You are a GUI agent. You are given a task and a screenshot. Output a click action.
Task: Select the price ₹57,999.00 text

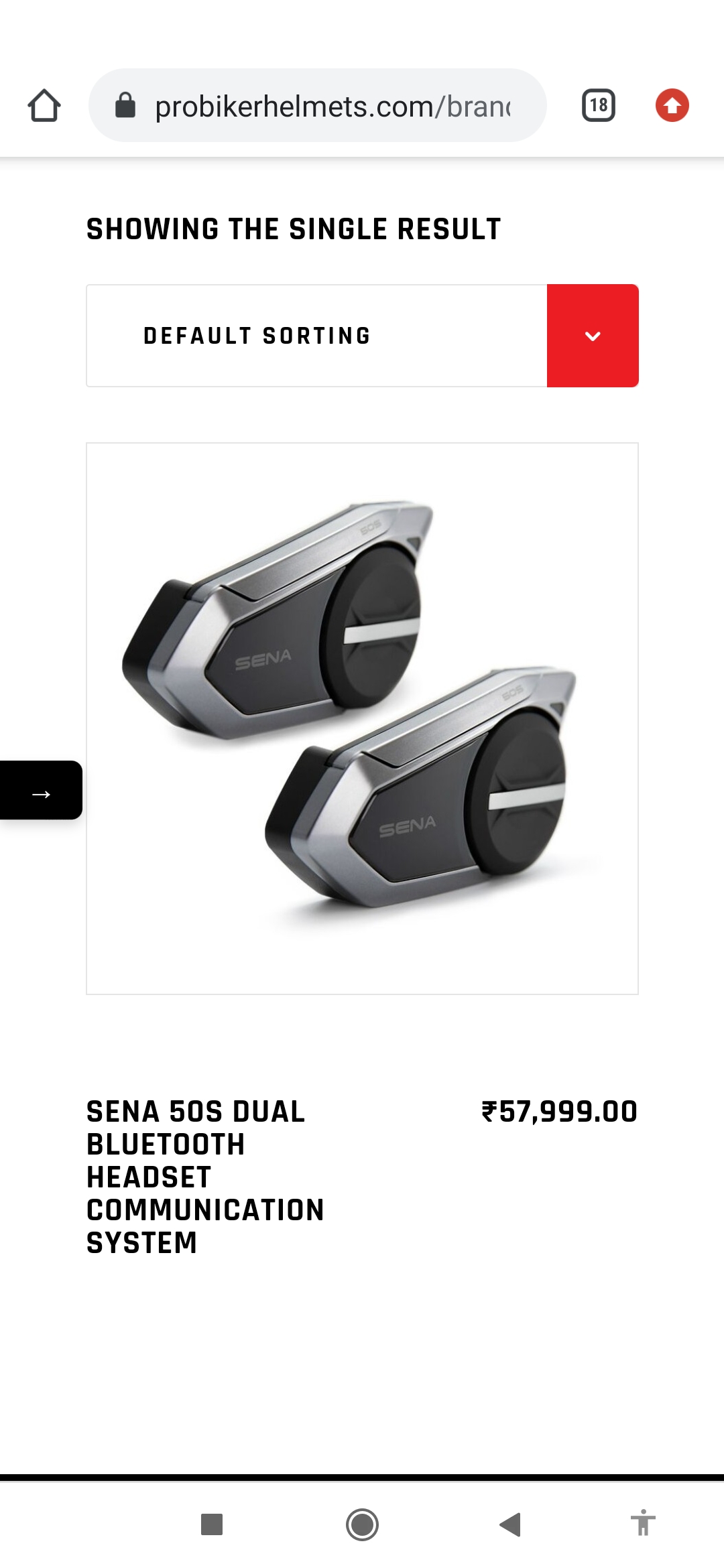click(x=561, y=1110)
